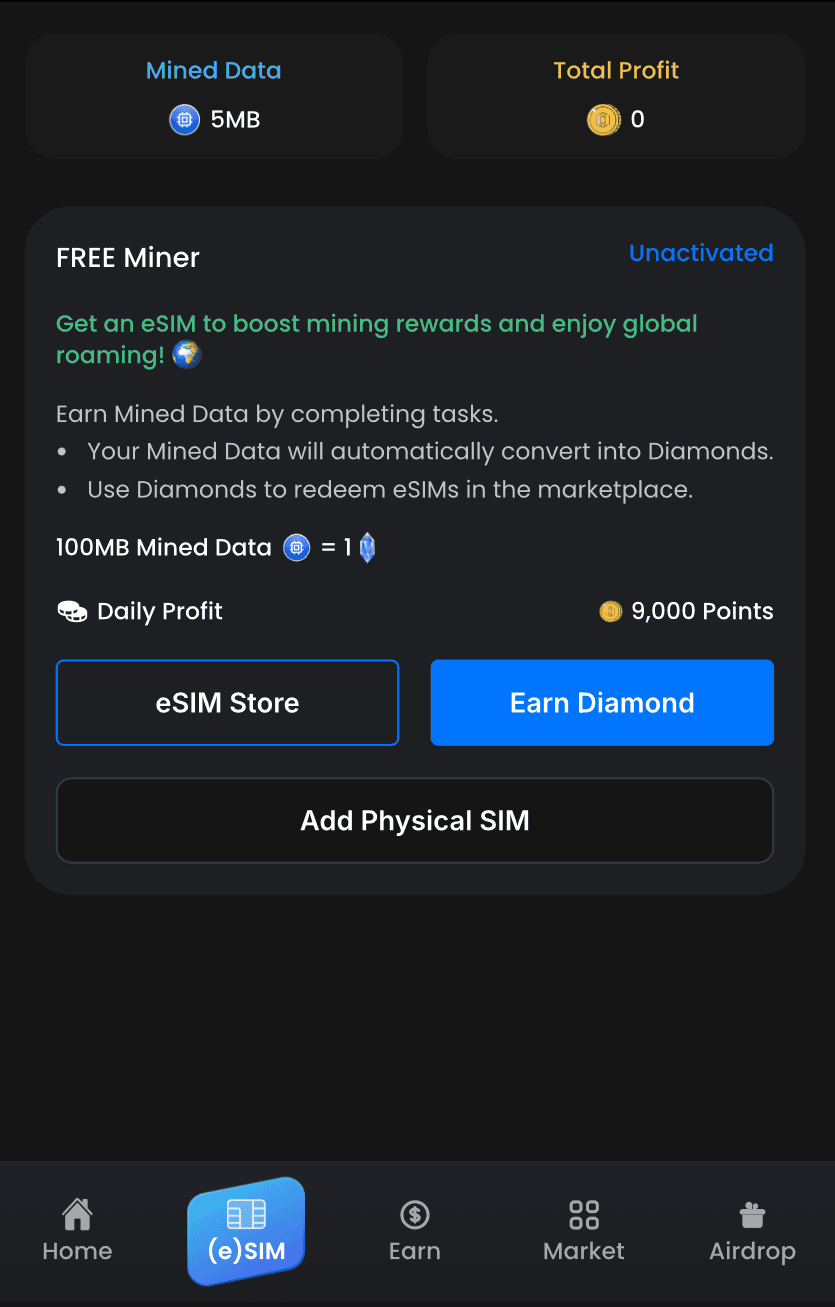Image resolution: width=835 pixels, height=1307 pixels.
Task: Switch to the Earn tab
Action: click(x=414, y=1231)
